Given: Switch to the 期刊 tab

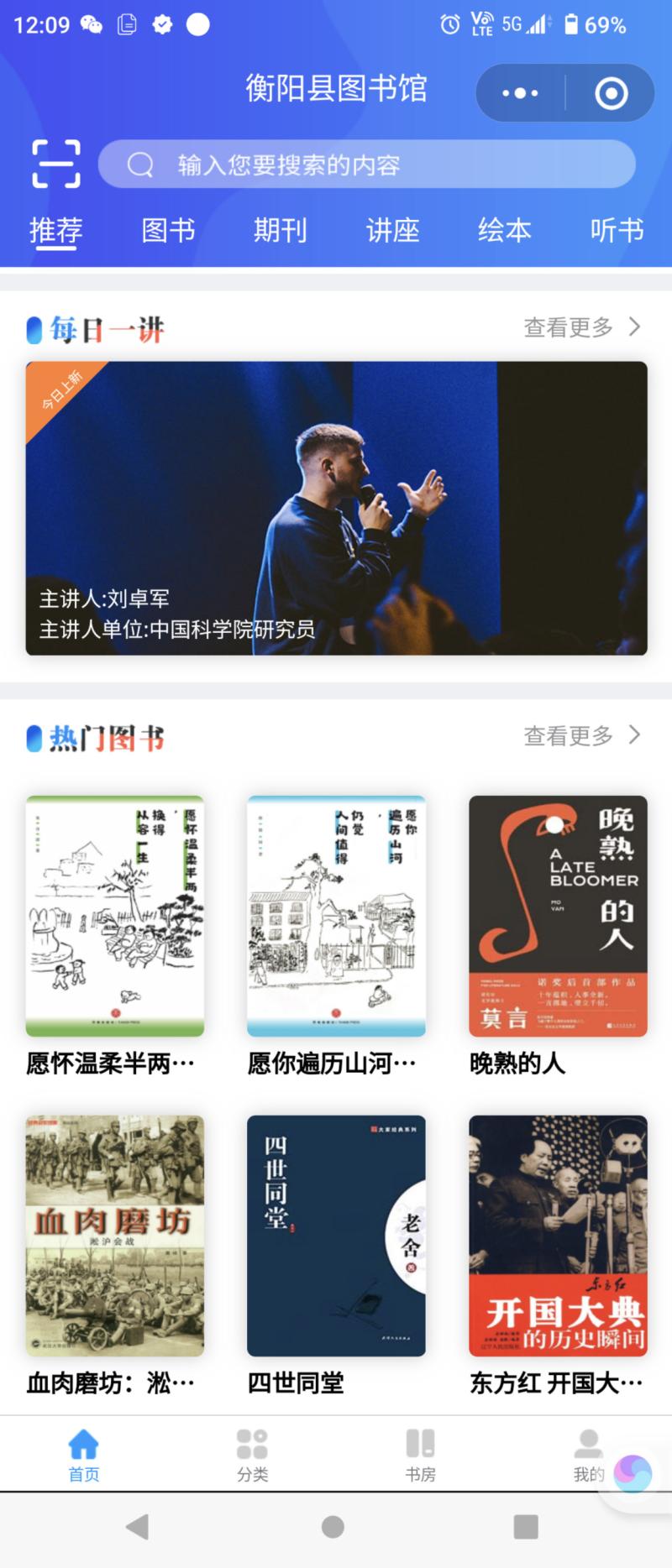Looking at the screenshot, I should point(281,230).
